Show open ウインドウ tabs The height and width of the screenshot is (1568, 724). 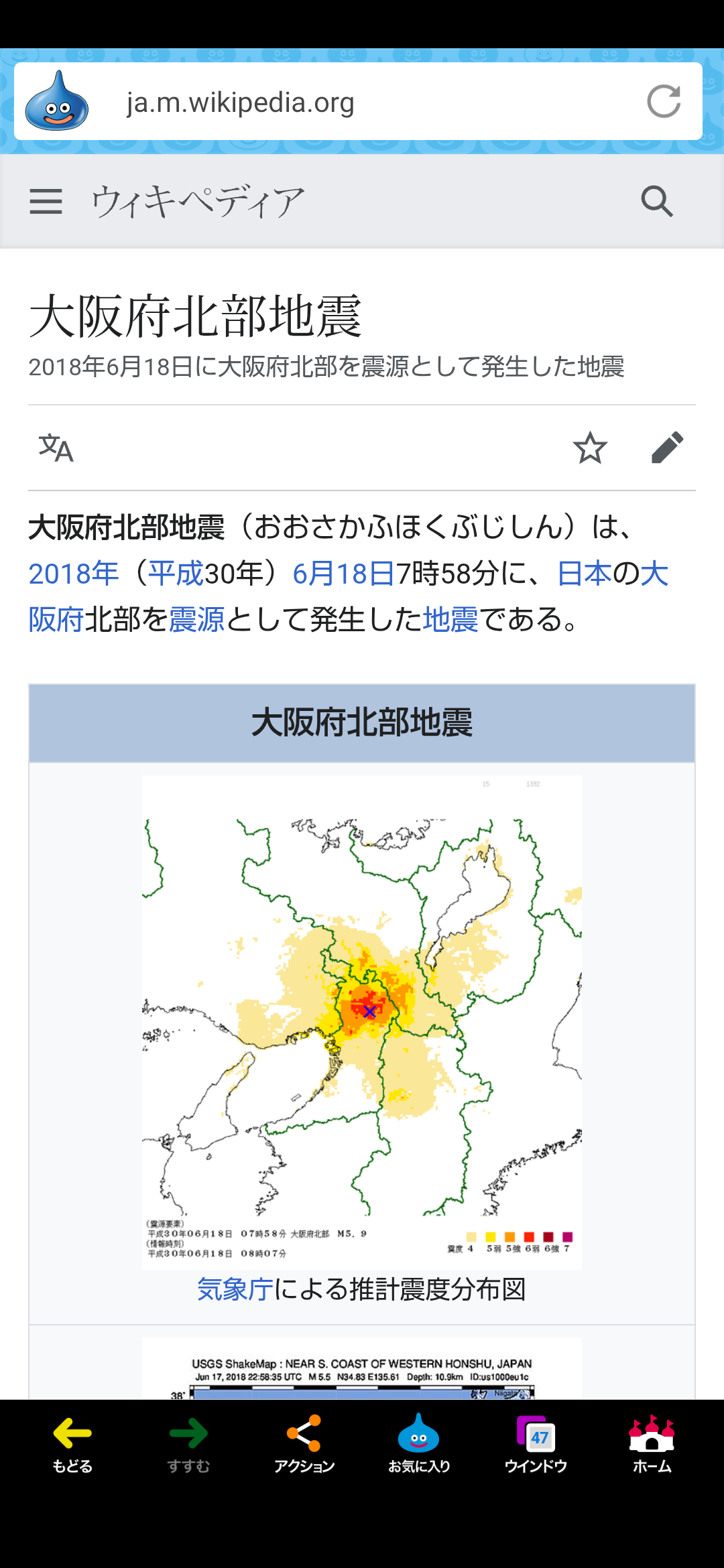pyautogui.click(x=536, y=1443)
